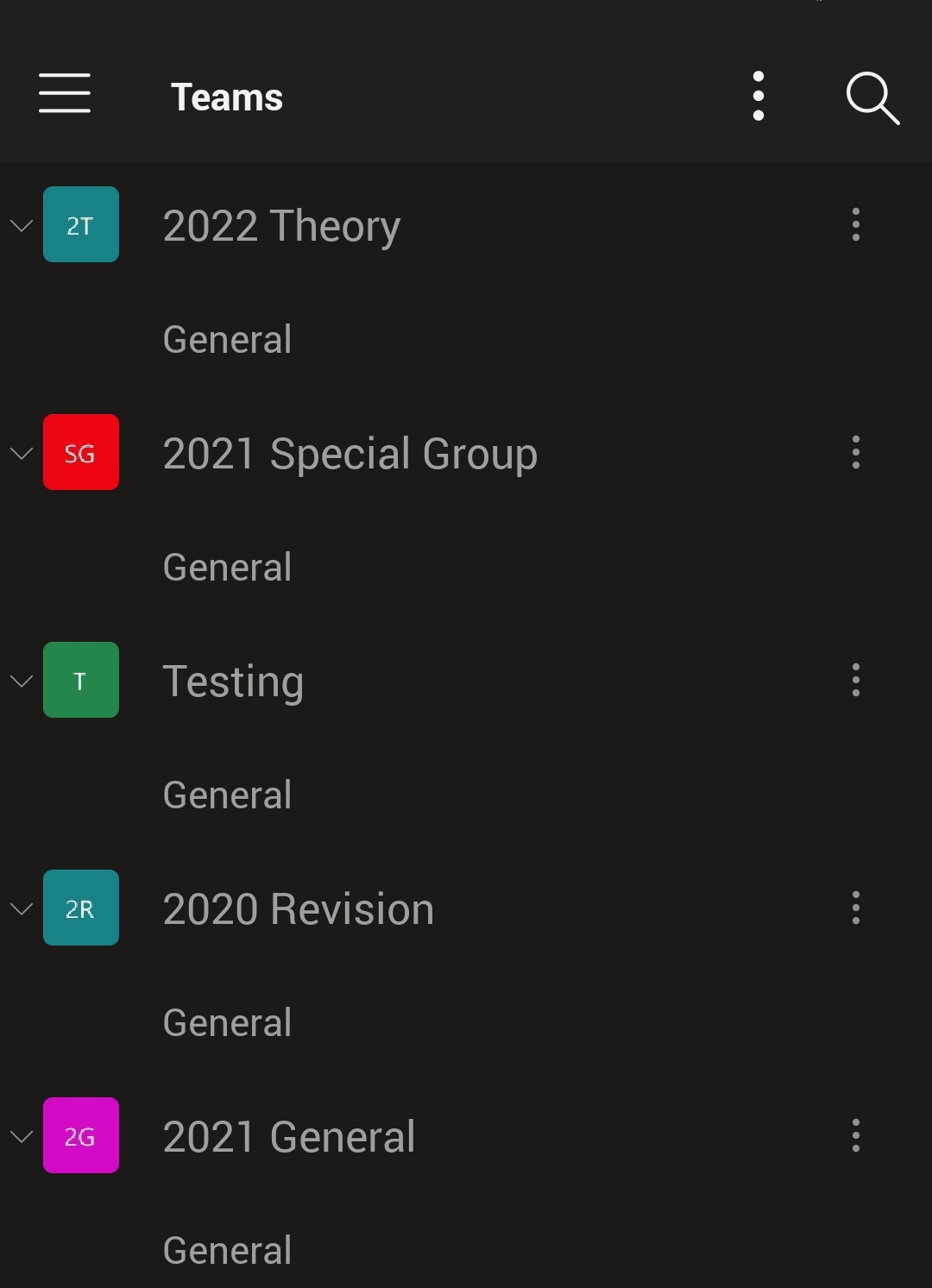
Task: Open options menu for 2021 Special Group
Action: [855, 453]
